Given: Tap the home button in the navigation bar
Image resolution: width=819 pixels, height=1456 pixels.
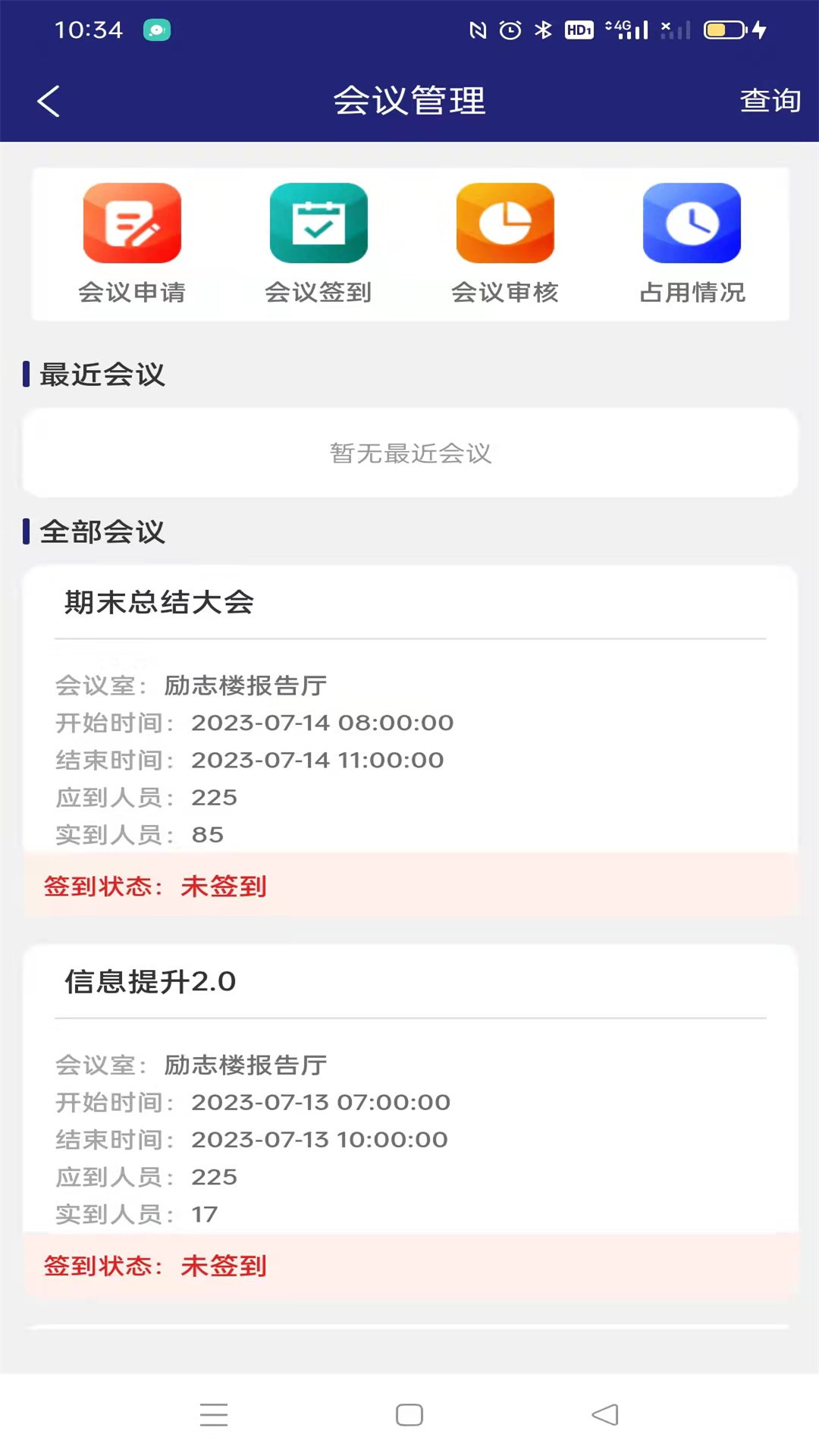Looking at the screenshot, I should (409, 1414).
